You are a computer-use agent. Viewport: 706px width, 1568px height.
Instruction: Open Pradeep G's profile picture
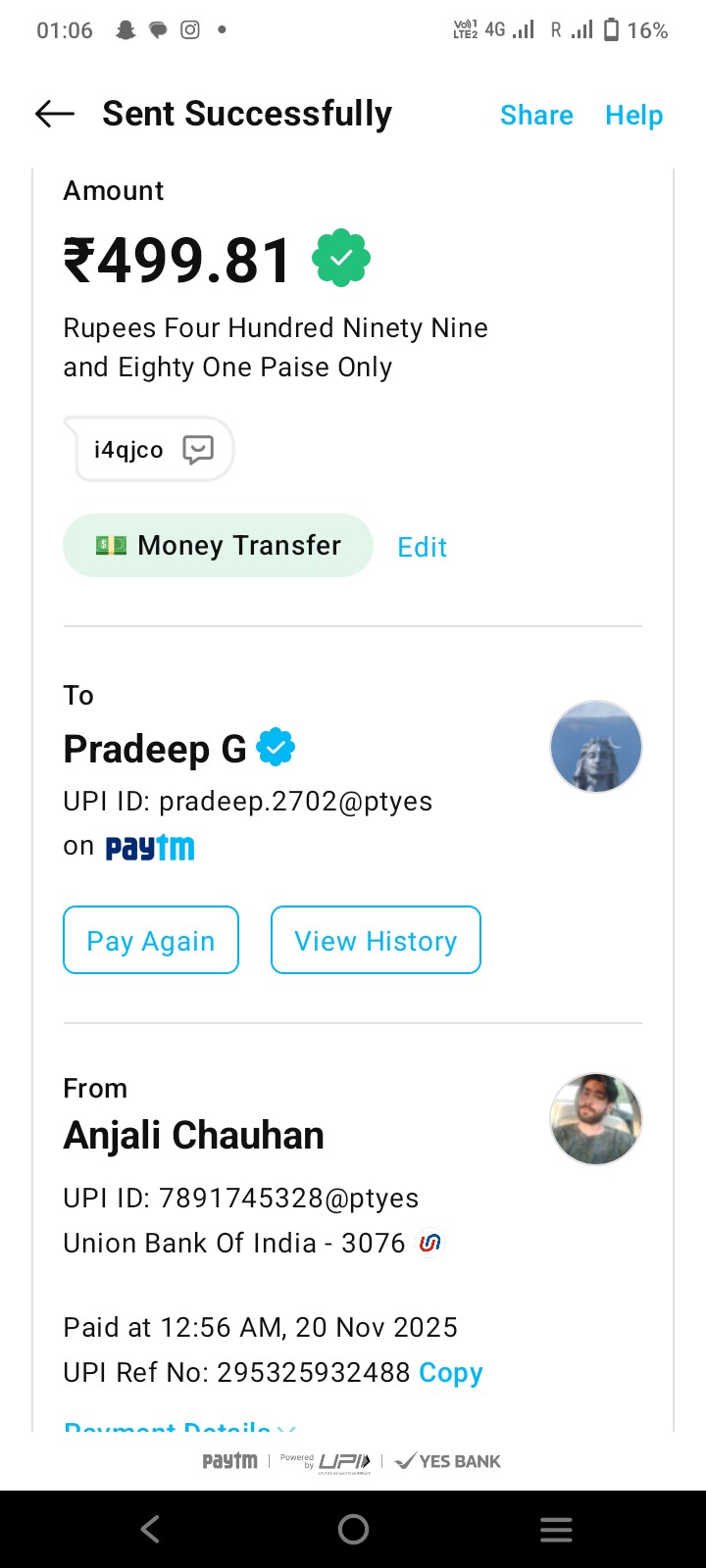pos(595,747)
